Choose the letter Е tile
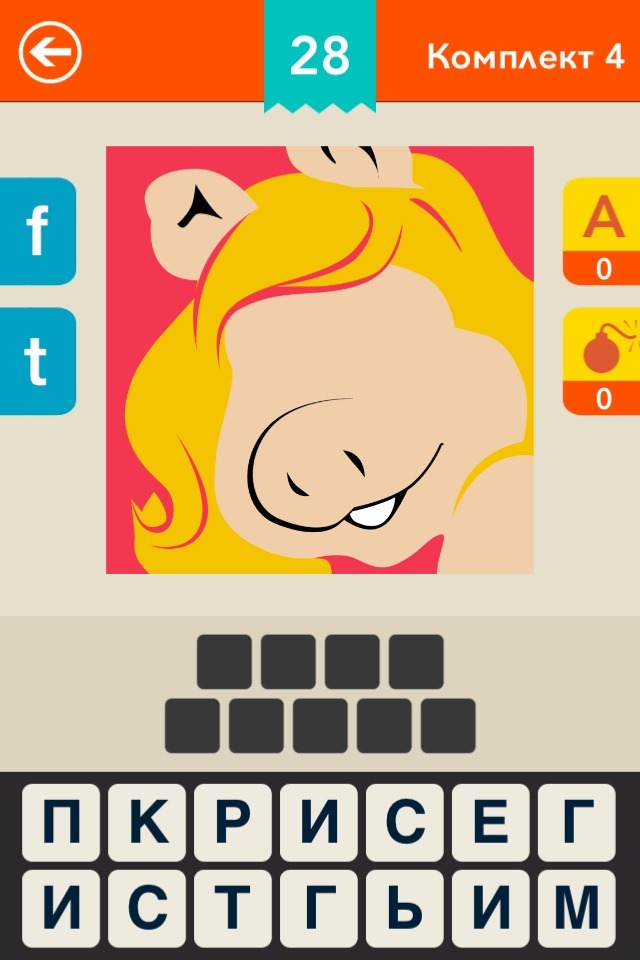Viewport: 640px width, 960px height. coord(491,823)
